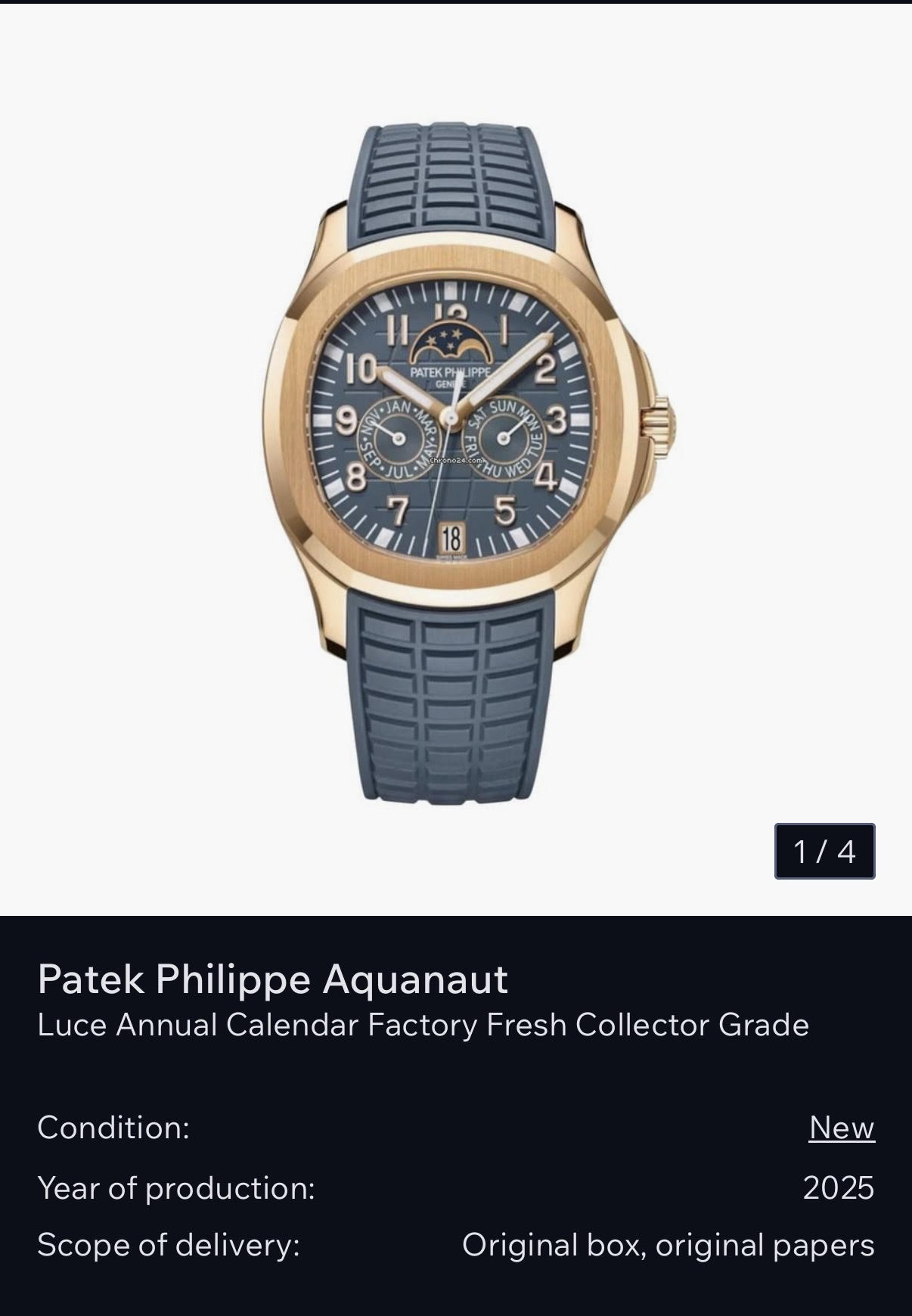Open the Patek Philippe Aquanaut watch photo
Image resolution: width=912 pixels, height=1316 pixels.
[x=456, y=460]
